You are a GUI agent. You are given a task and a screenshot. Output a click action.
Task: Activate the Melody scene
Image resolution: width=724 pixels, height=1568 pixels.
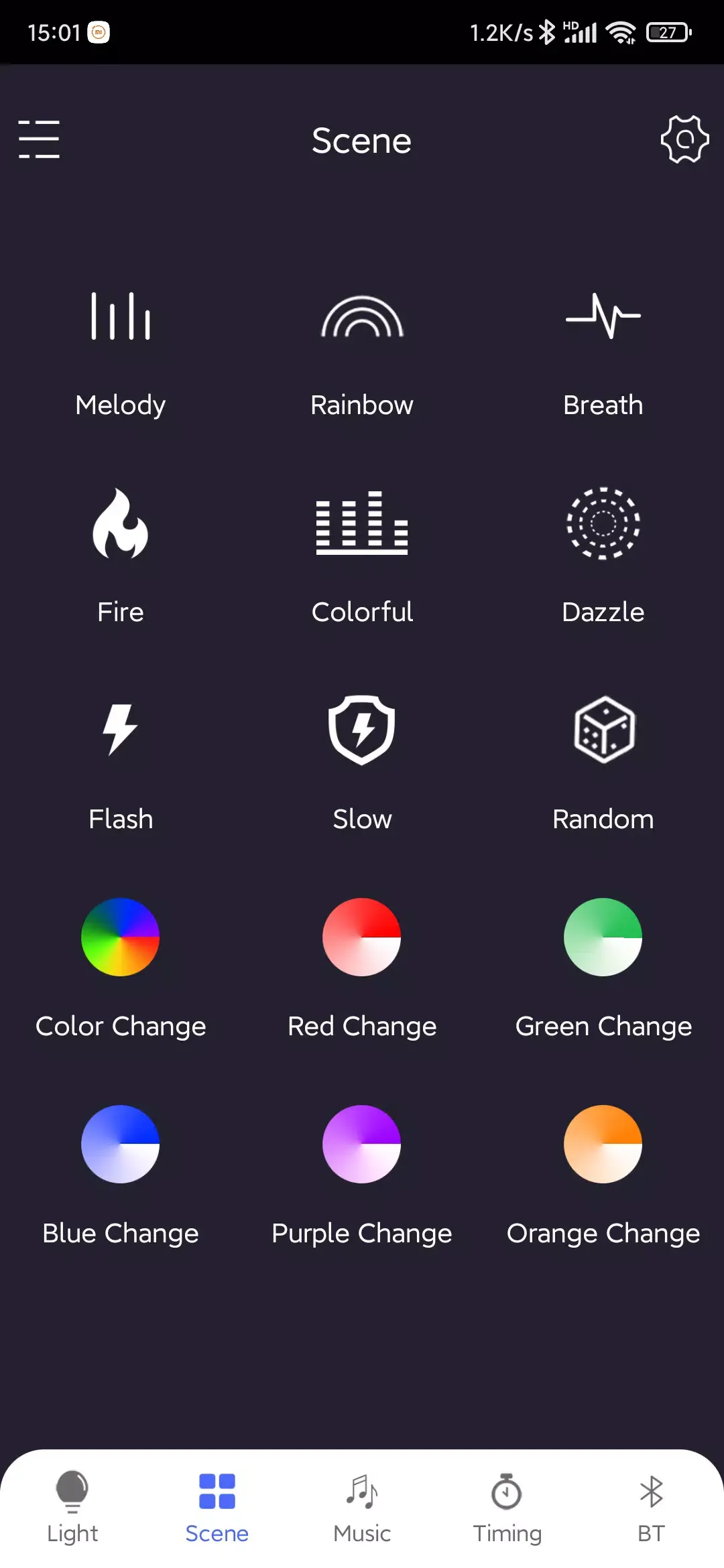pos(121,348)
